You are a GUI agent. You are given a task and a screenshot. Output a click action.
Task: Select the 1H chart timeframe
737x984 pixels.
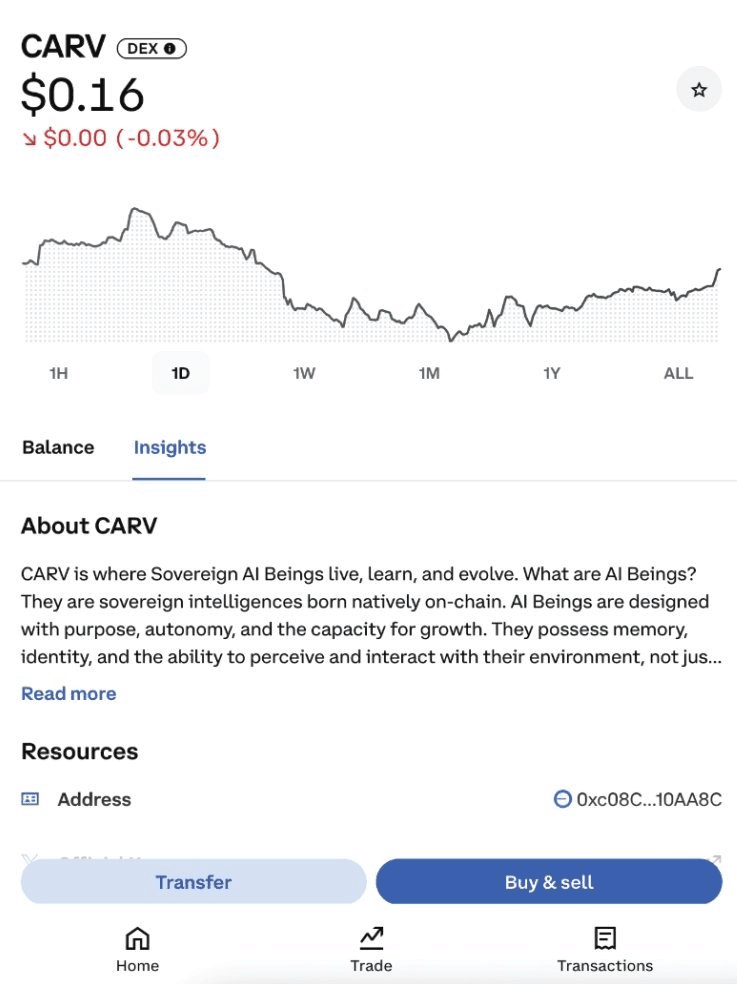click(57, 372)
